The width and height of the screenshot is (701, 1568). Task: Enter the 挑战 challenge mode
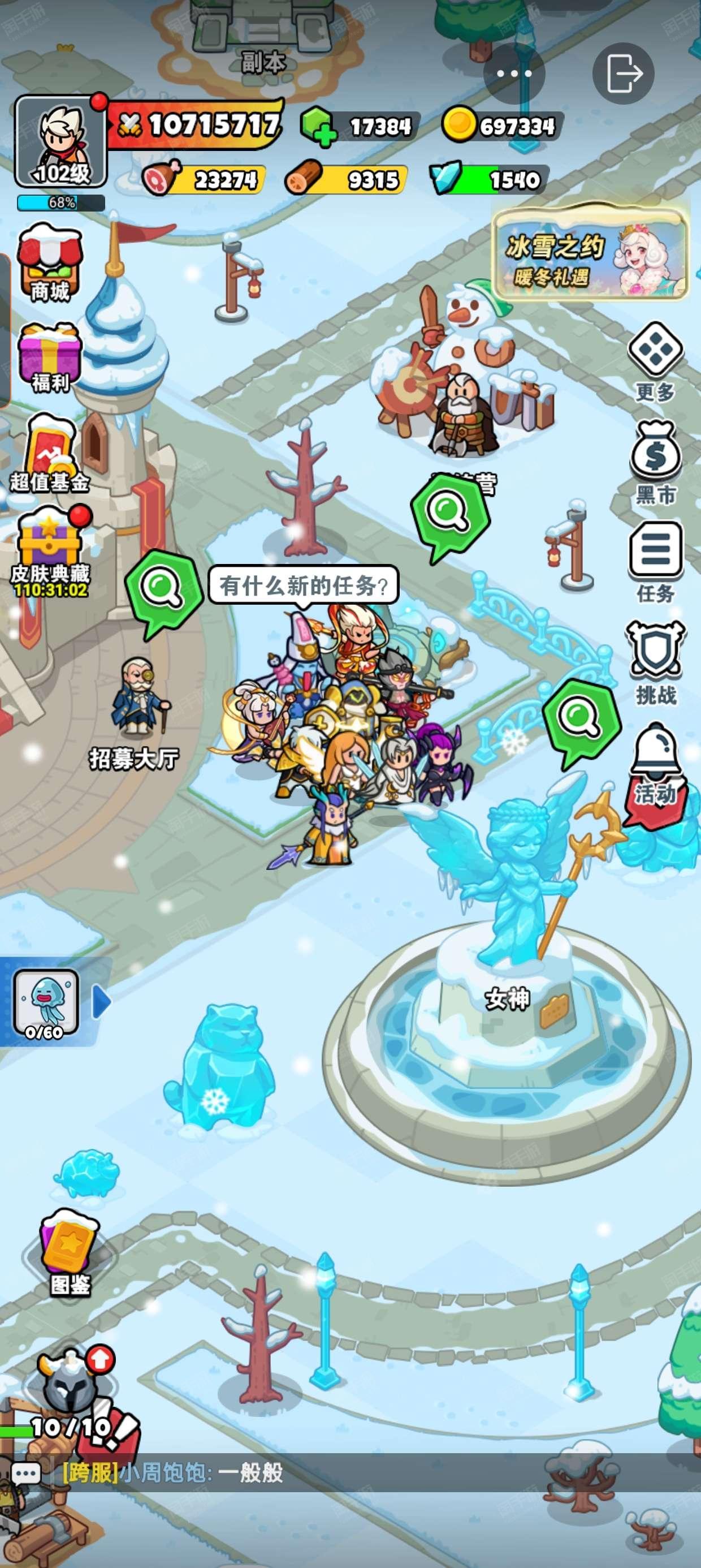click(655, 662)
